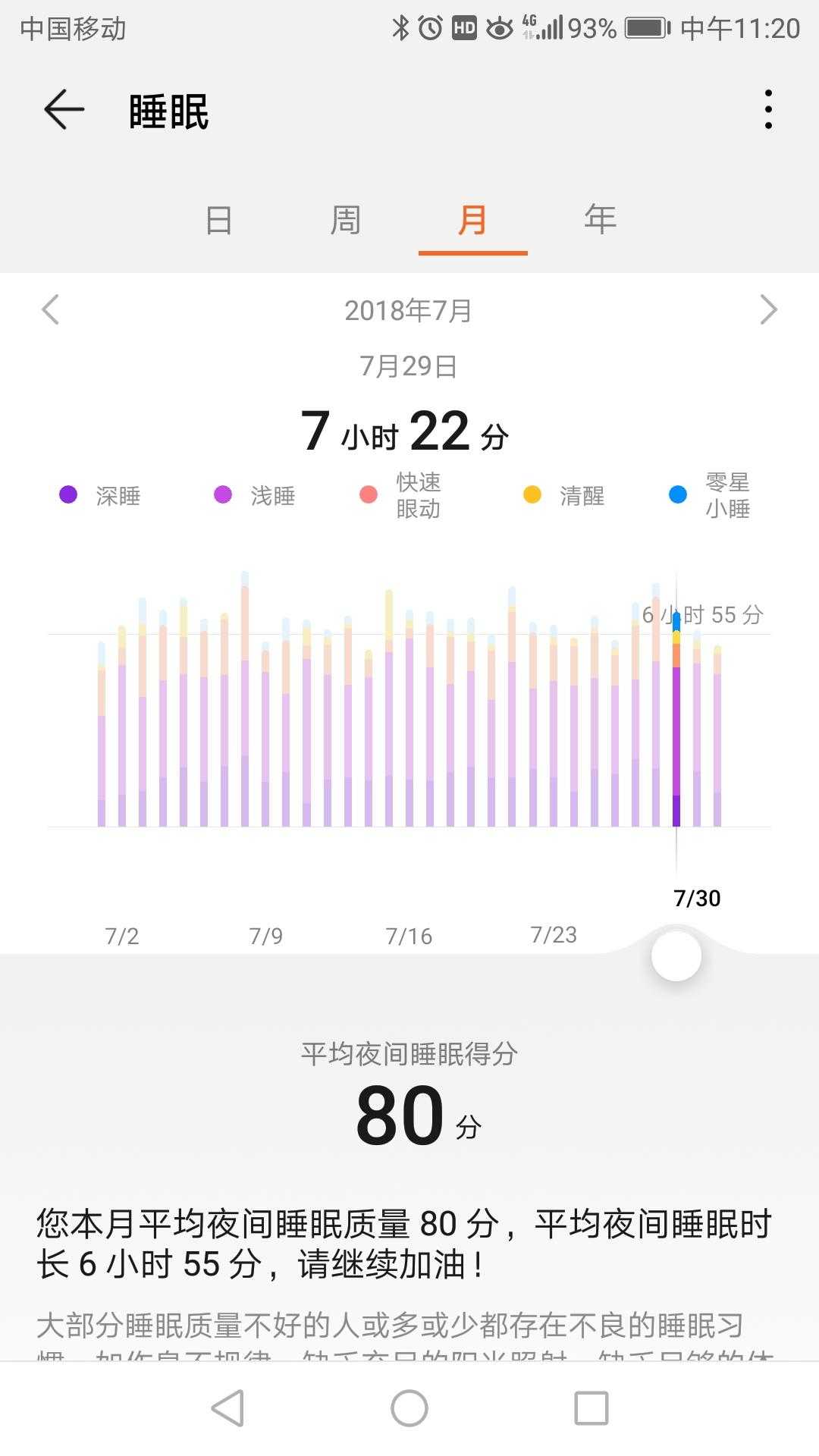Switch to the 周 tab
The height and width of the screenshot is (1456, 819).
click(345, 220)
